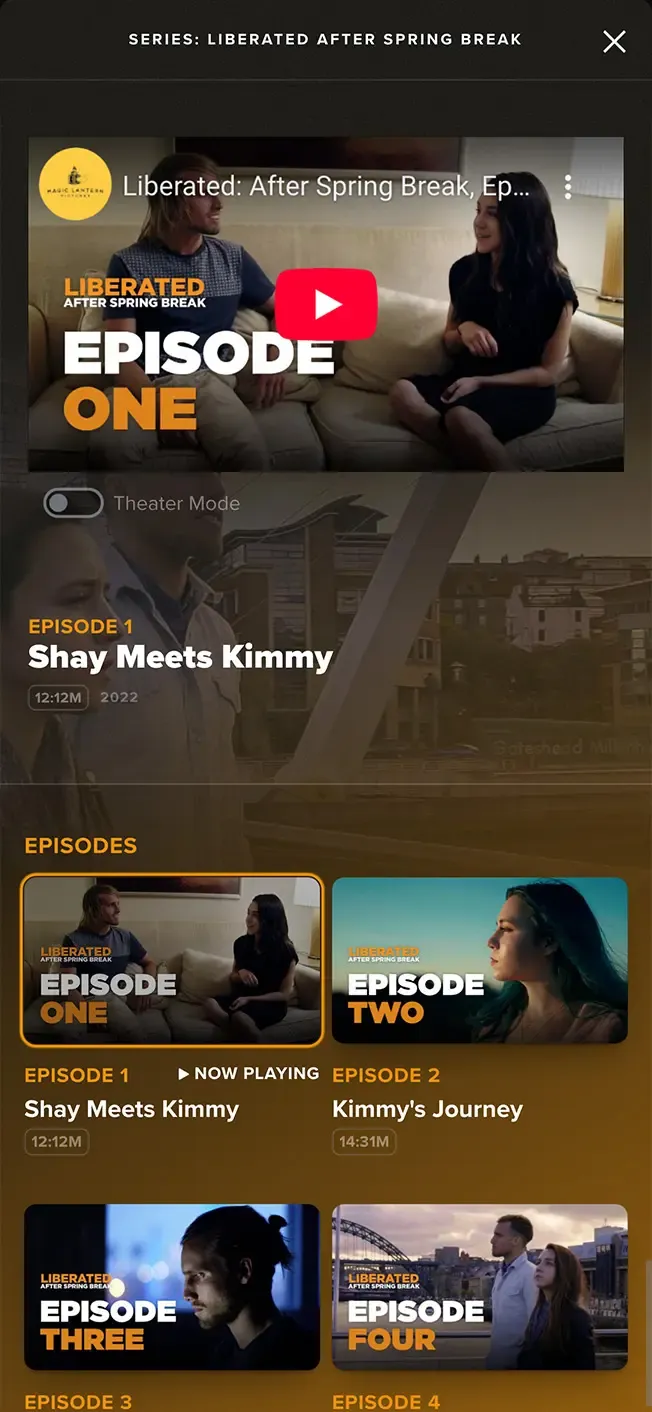The image size is (652, 1412).
Task: Select Episode 1 Shay Meets Kimmy thumbnail
Action: pos(172,960)
